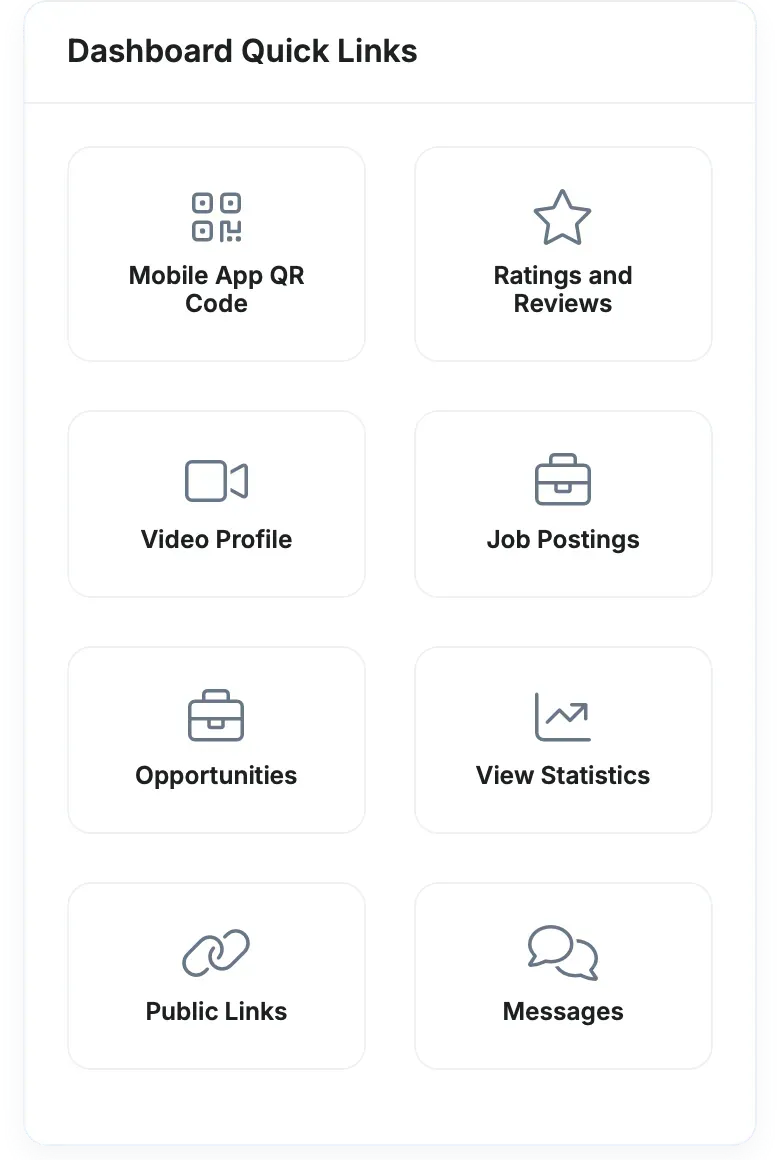Image resolution: width=780 pixels, height=1160 pixels.
Task: Open the Video Profile section
Action: click(x=216, y=503)
